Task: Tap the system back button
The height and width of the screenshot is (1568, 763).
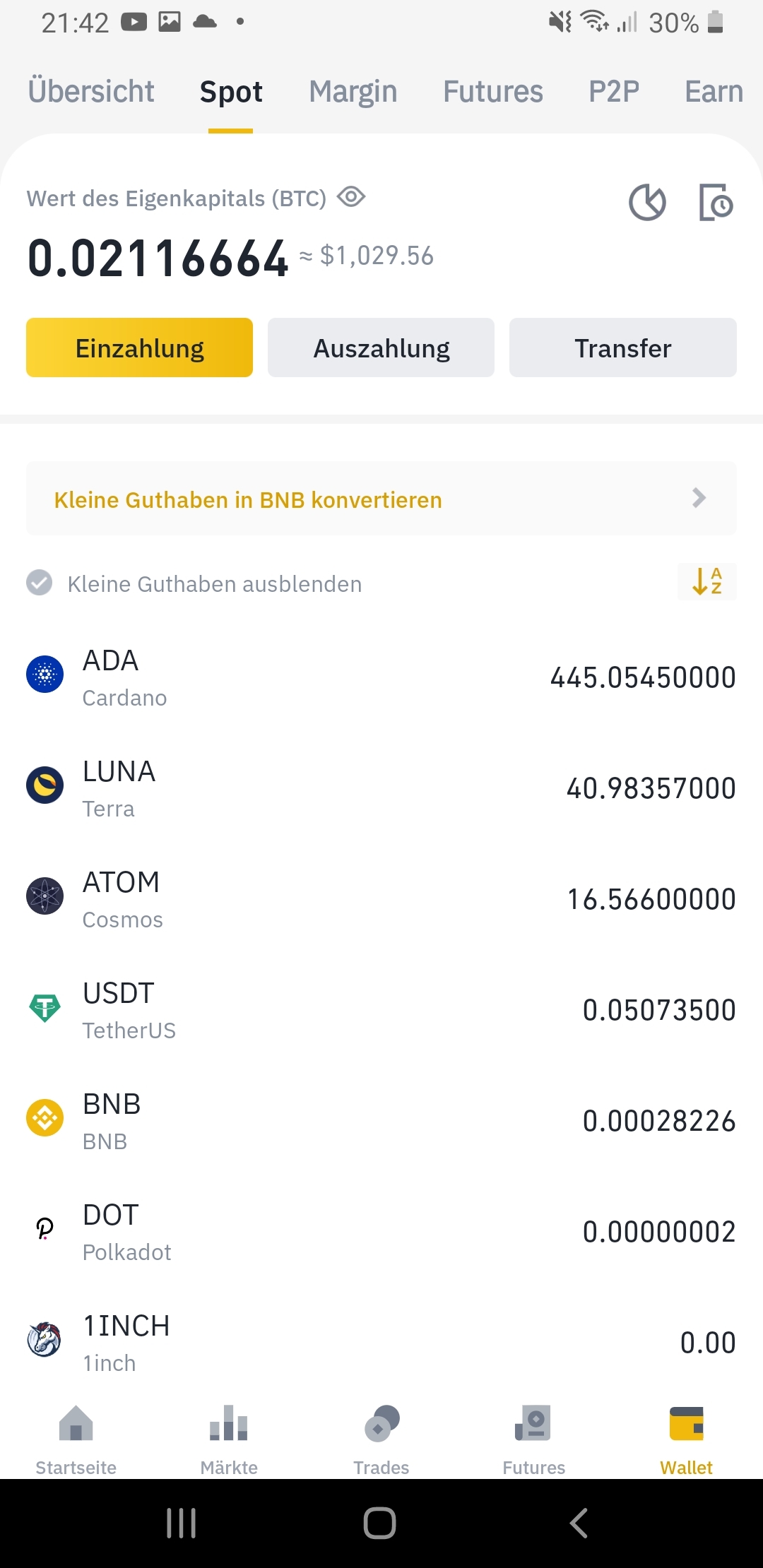Action: [579, 1523]
